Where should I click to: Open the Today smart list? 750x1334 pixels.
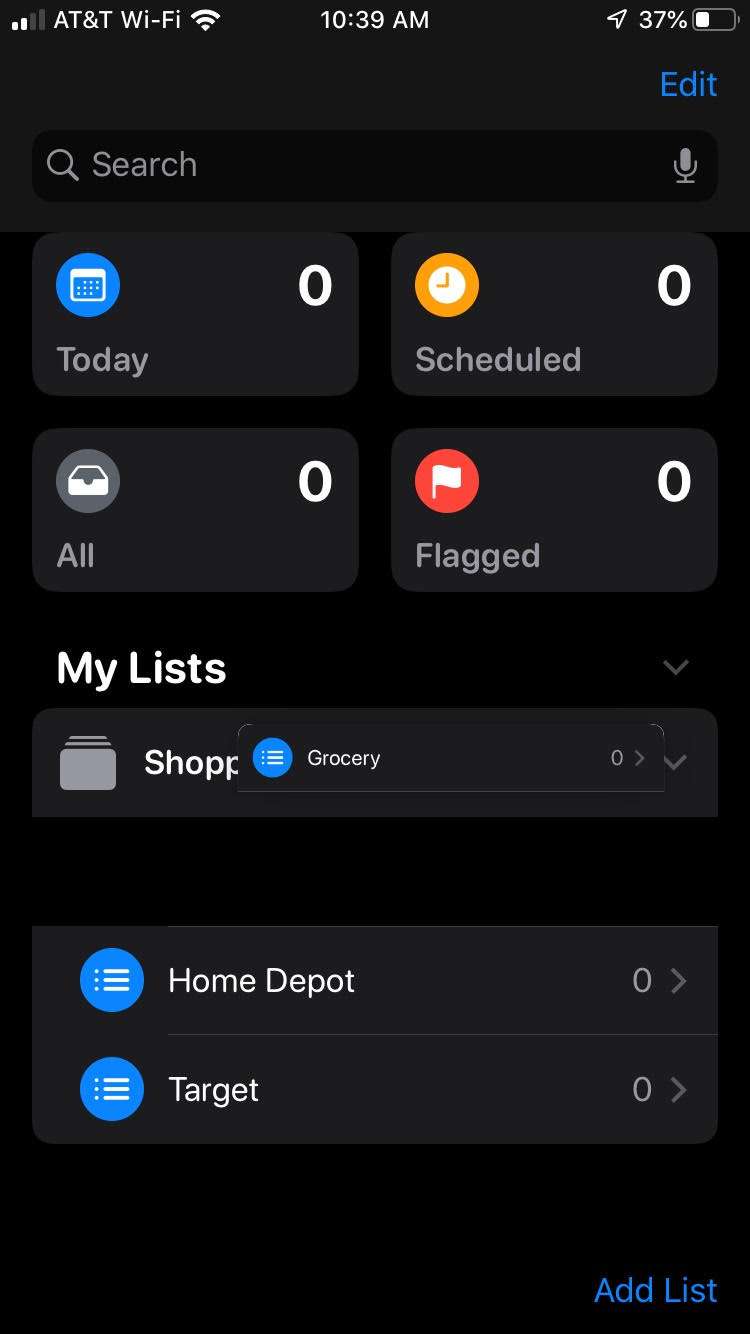[195, 314]
